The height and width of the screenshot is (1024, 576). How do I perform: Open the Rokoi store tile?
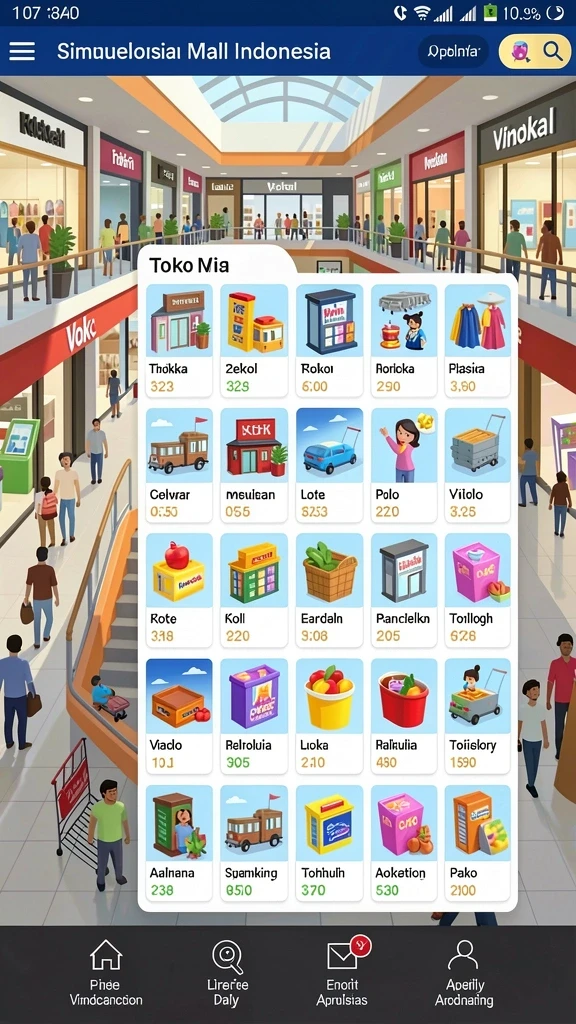click(330, 340)
